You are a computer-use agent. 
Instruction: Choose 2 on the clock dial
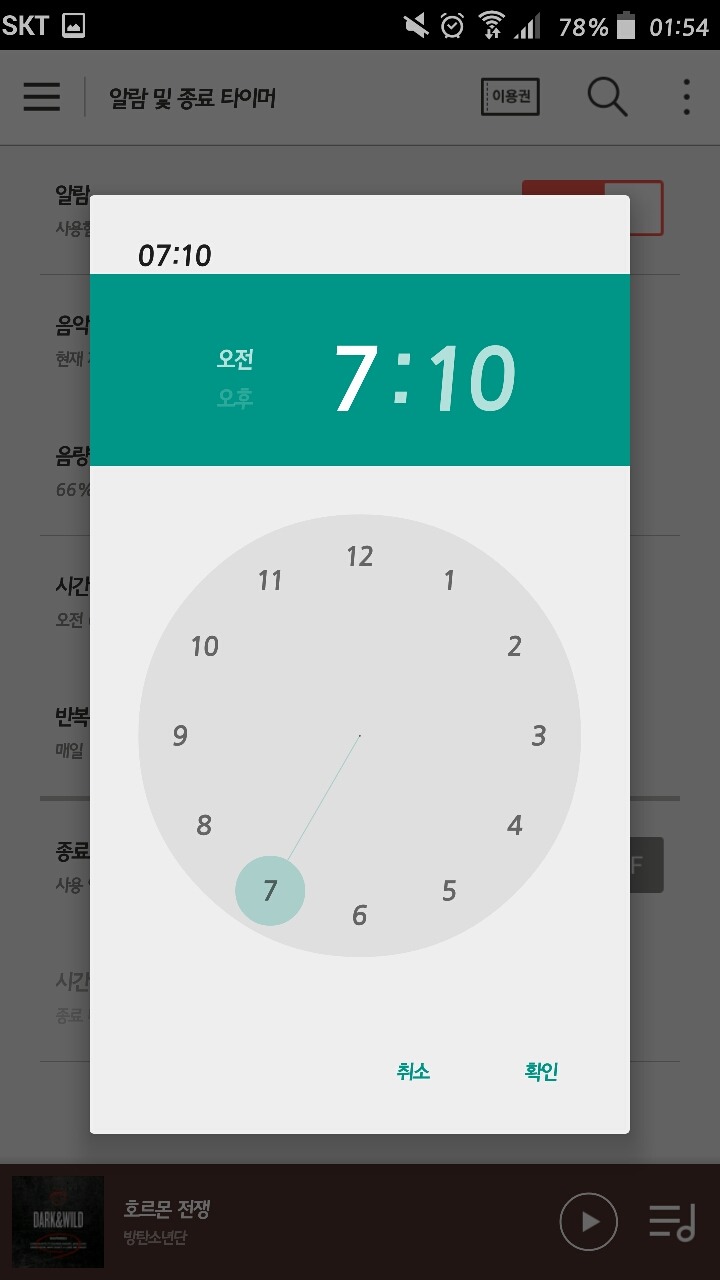[x=514, y=646]
